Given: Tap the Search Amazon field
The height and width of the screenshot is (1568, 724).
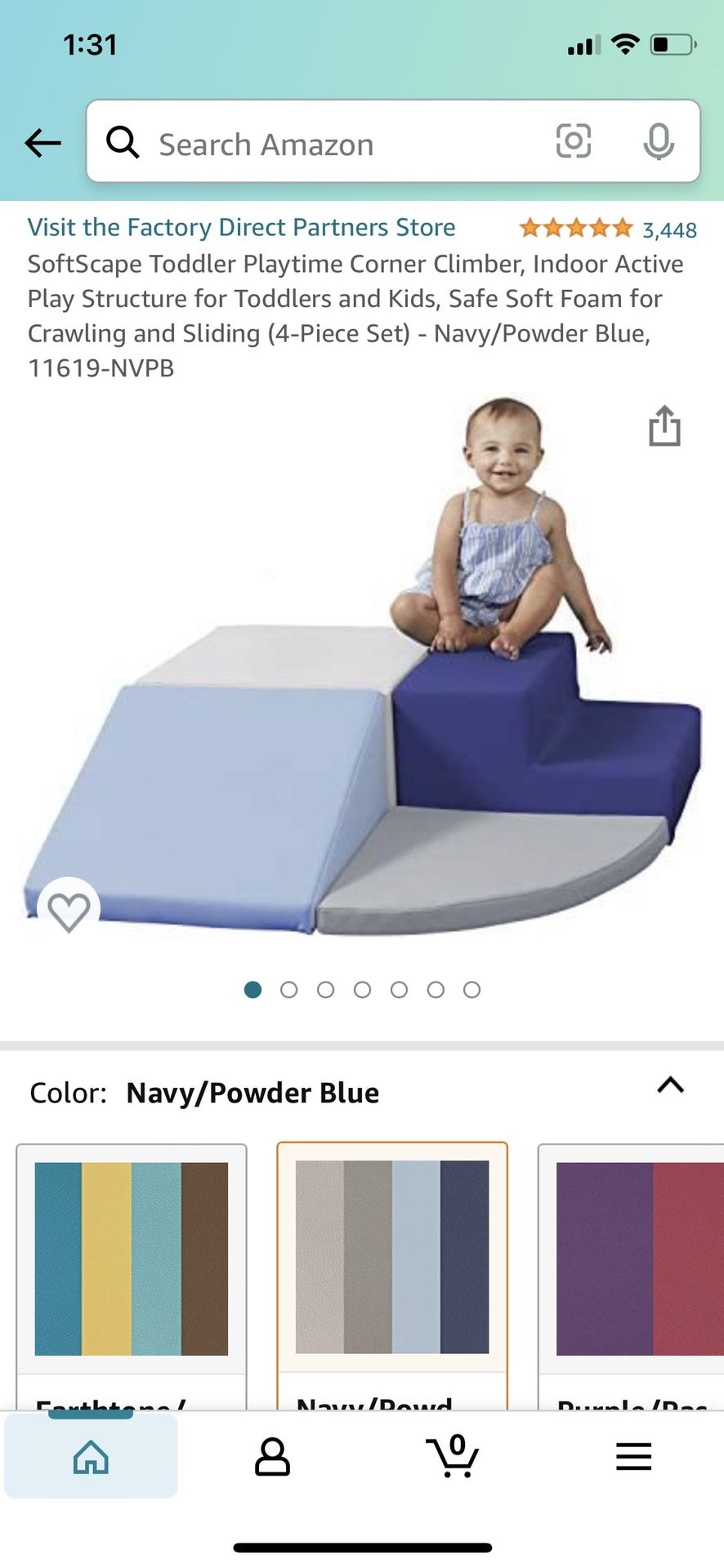Looking at the screenshot, I should tap(327, 144).
